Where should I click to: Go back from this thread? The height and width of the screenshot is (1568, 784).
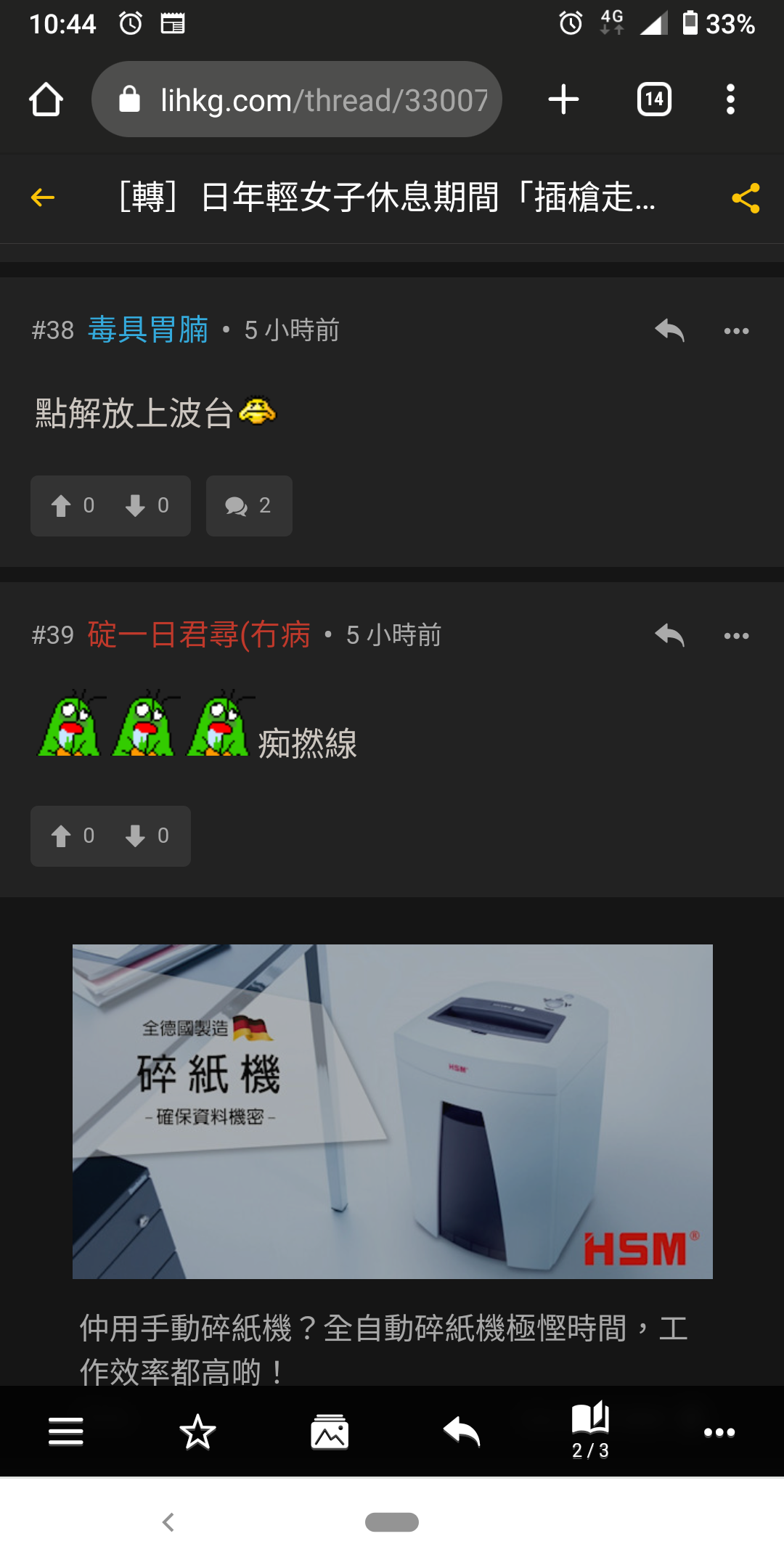(43, 197)
